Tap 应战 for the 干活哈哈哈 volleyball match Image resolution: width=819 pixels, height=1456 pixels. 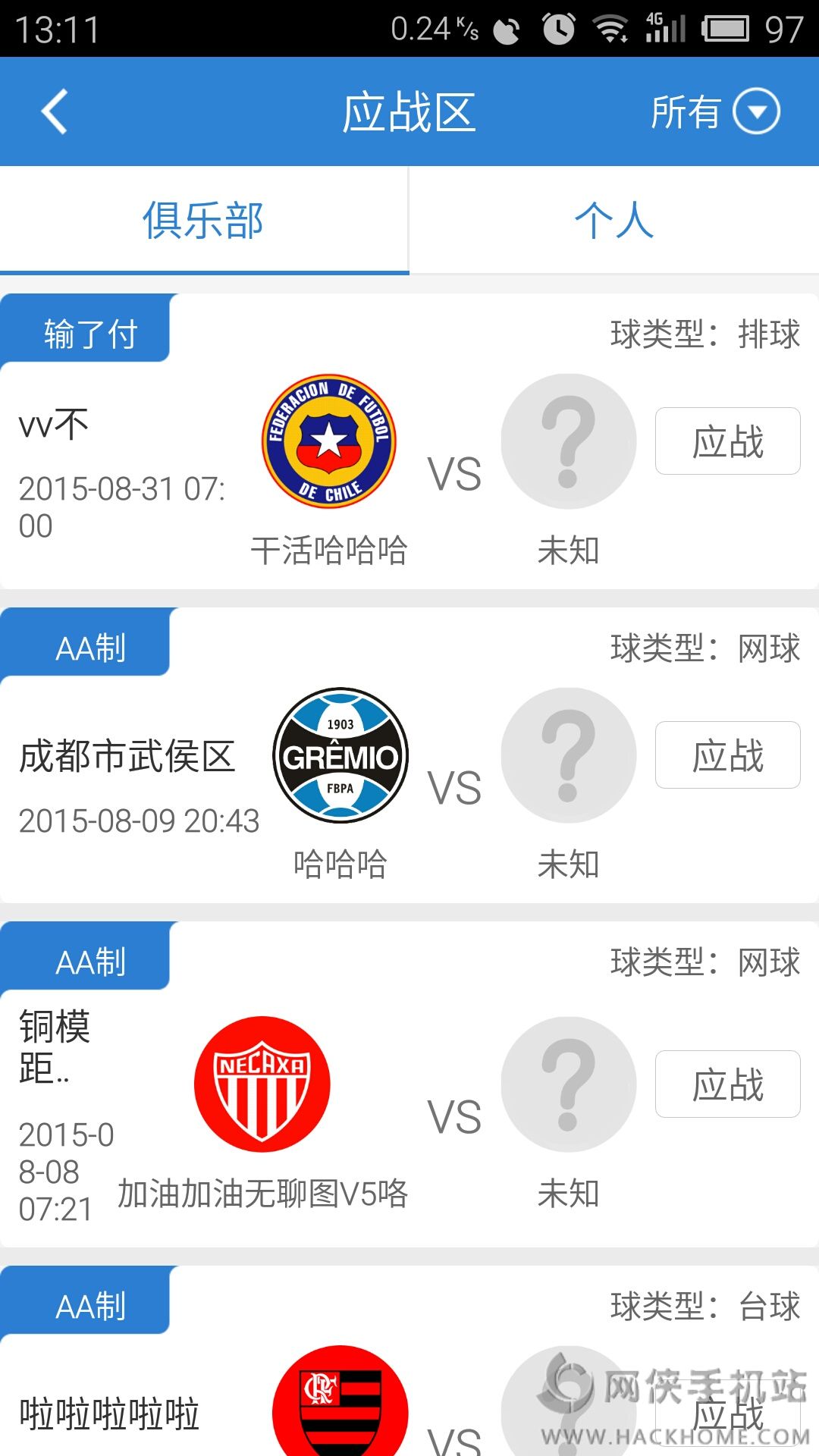(x=727, y=441)
